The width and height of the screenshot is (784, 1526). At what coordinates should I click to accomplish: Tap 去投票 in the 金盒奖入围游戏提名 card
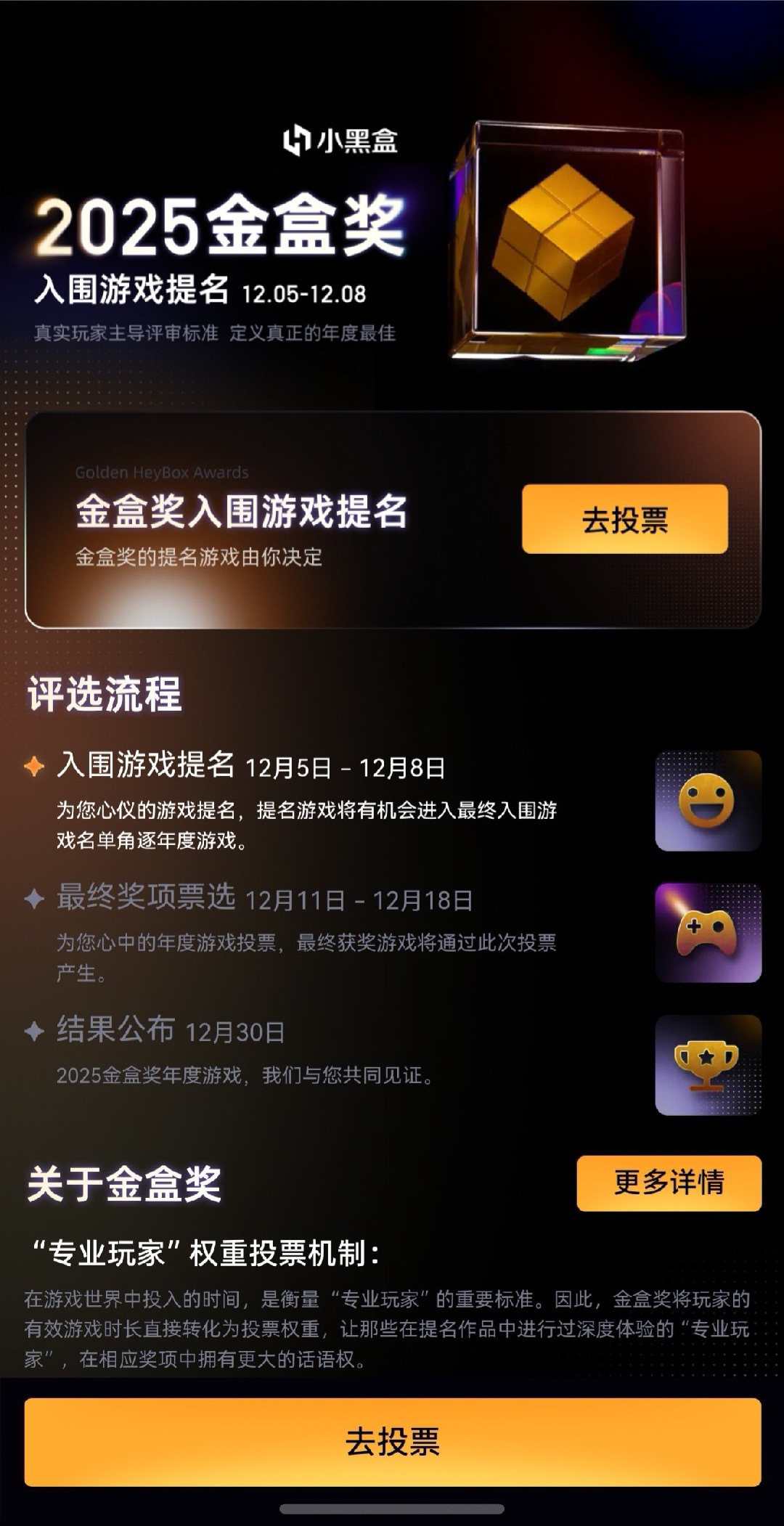coord(624,519)
